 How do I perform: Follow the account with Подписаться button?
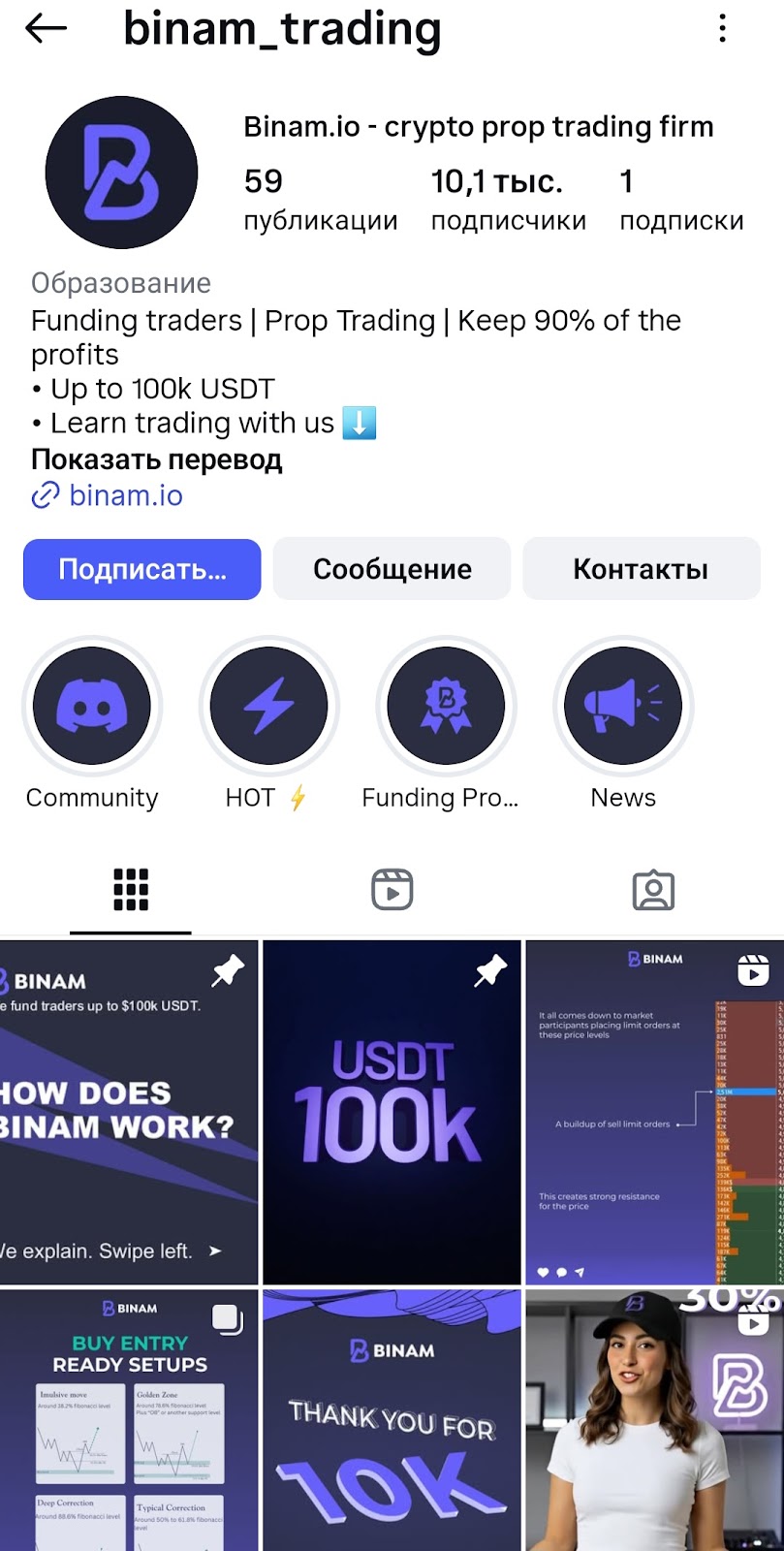click(x=141, y=569)
